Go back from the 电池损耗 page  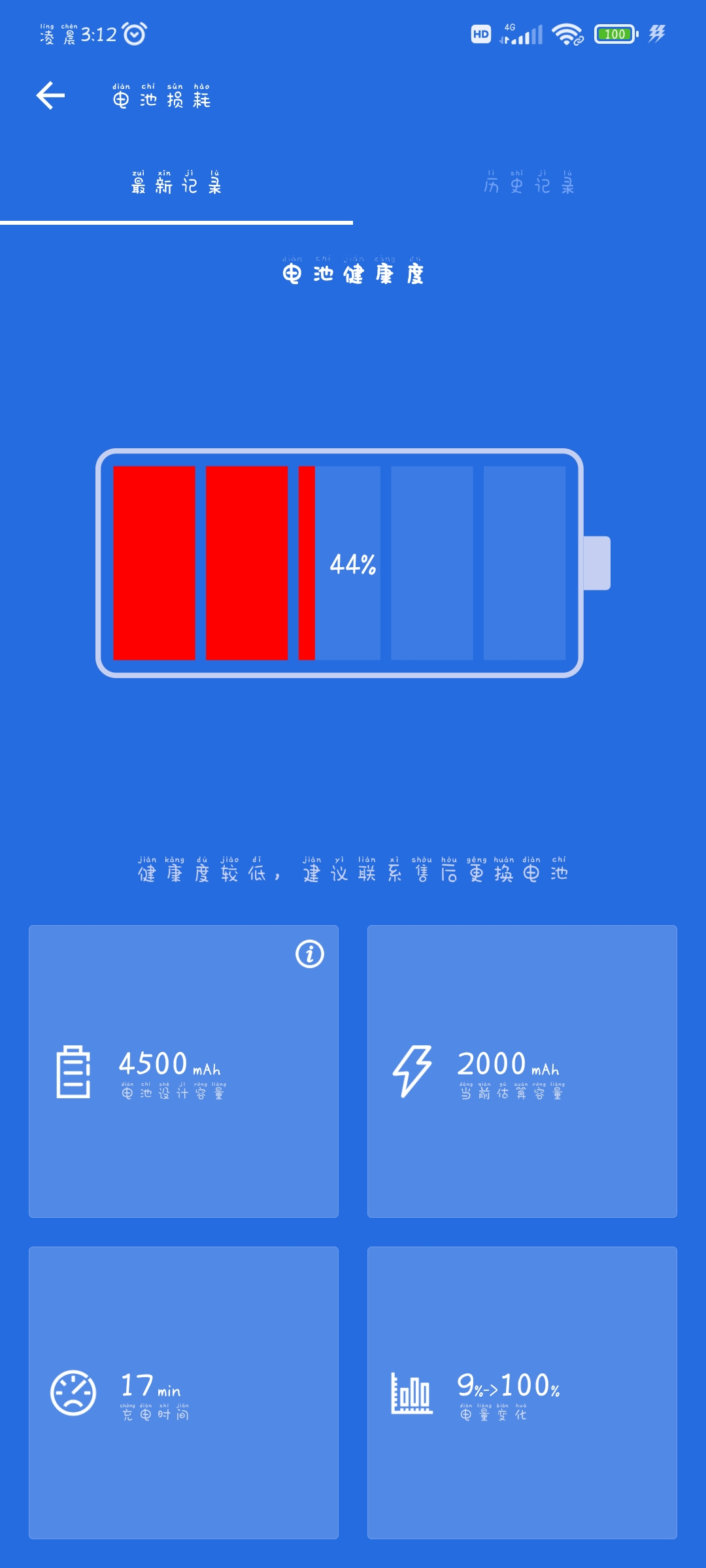click(50, 96)
